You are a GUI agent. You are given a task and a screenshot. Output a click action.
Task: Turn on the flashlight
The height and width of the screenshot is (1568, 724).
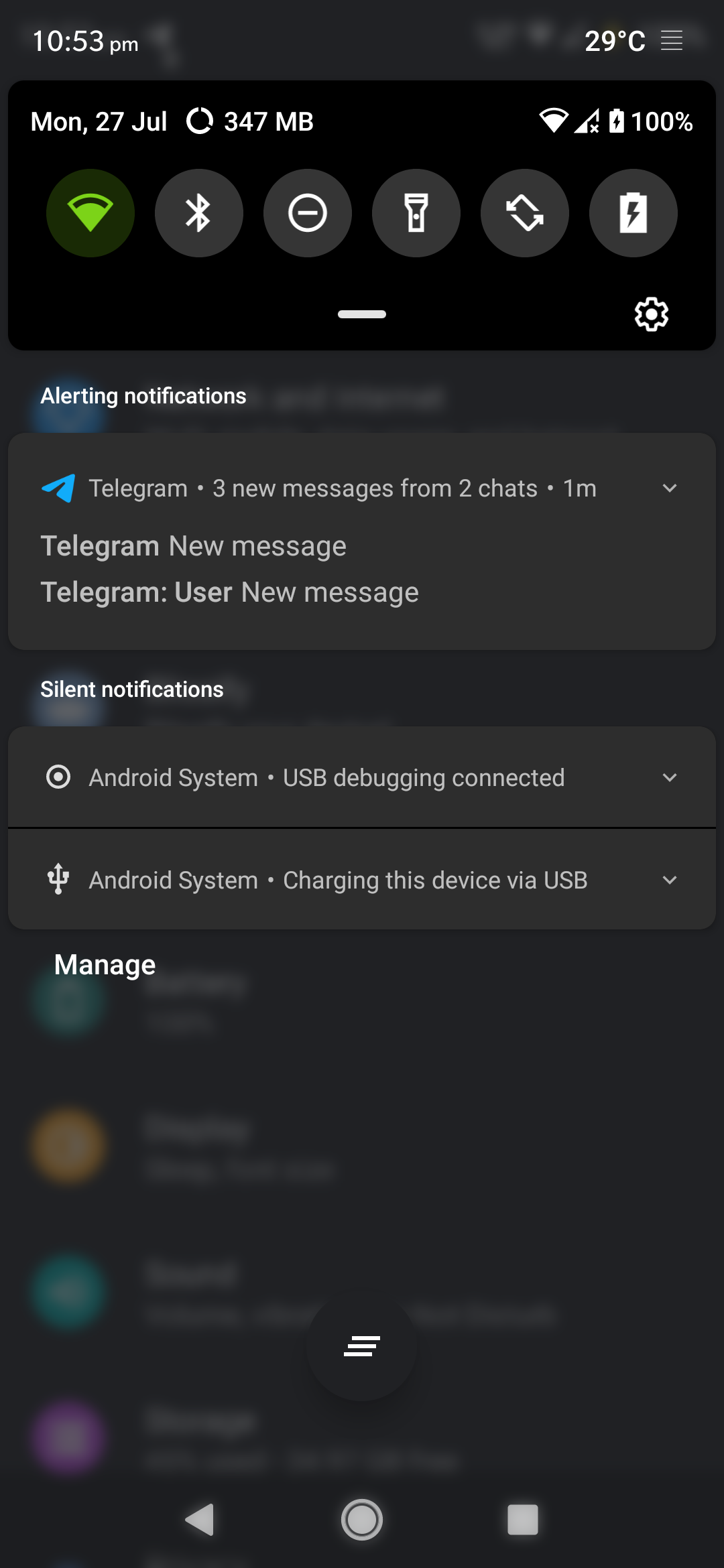(x=416, y=213)
